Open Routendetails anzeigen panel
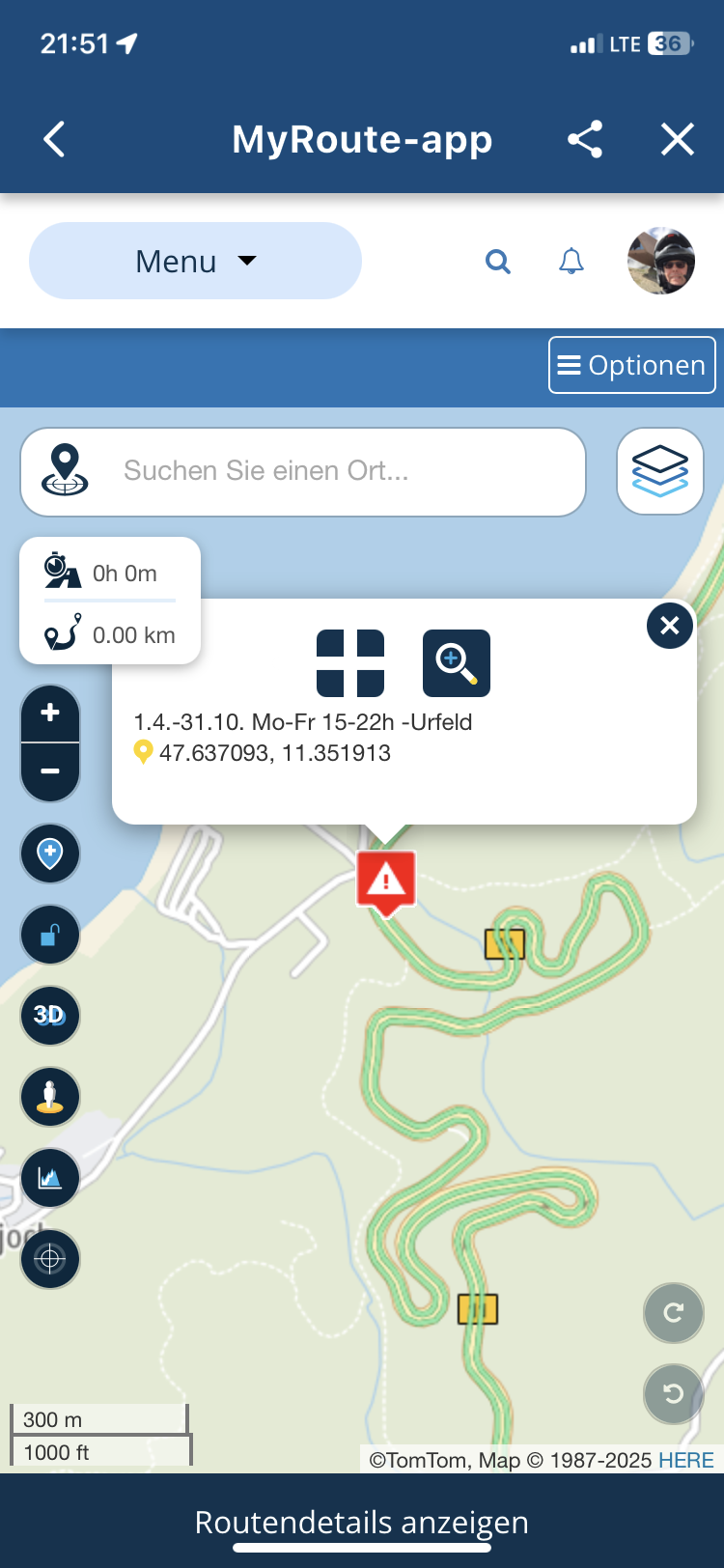 pyautogui.click(x=362, y=1522)
